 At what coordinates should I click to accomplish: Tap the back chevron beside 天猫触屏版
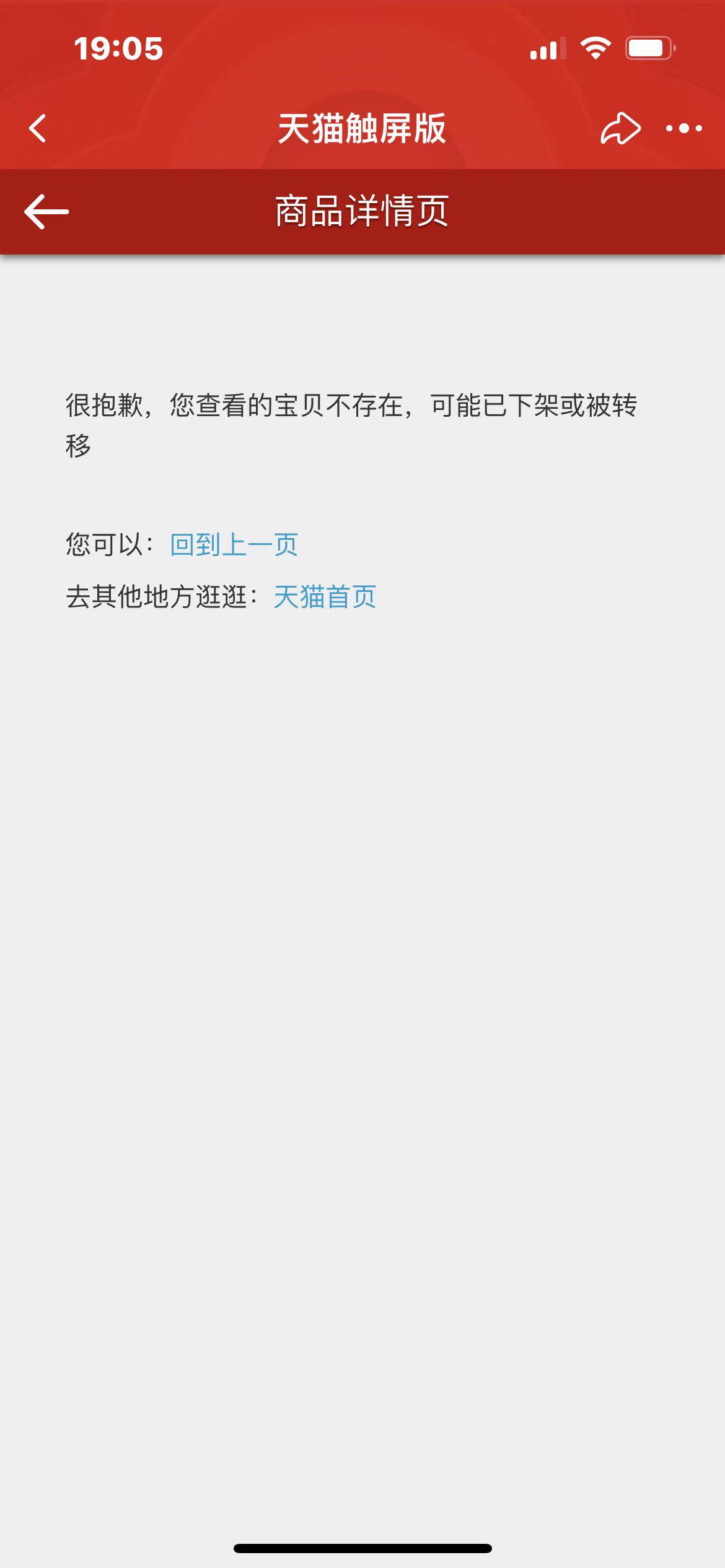pos(38,129)
